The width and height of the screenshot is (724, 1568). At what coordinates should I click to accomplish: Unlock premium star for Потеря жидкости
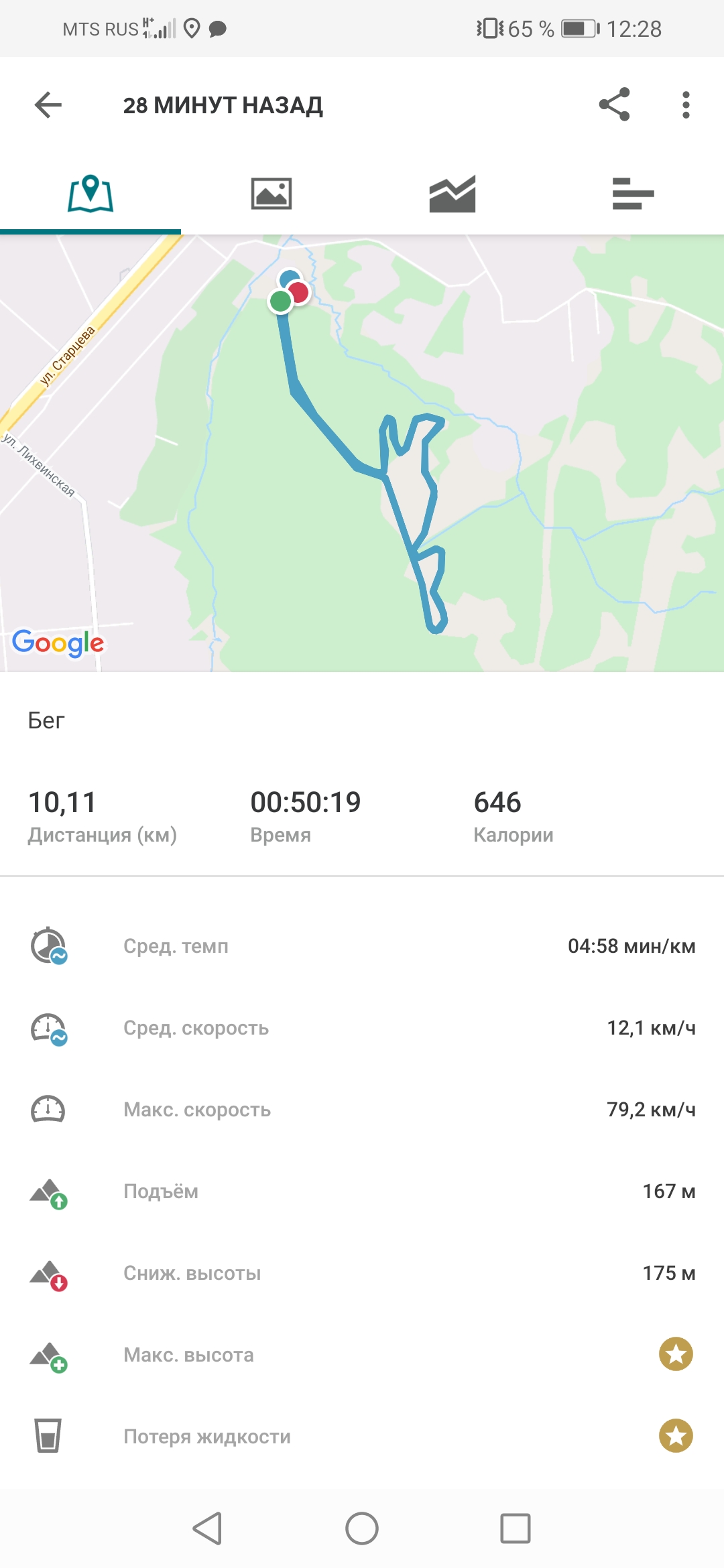click(676, 1436)
